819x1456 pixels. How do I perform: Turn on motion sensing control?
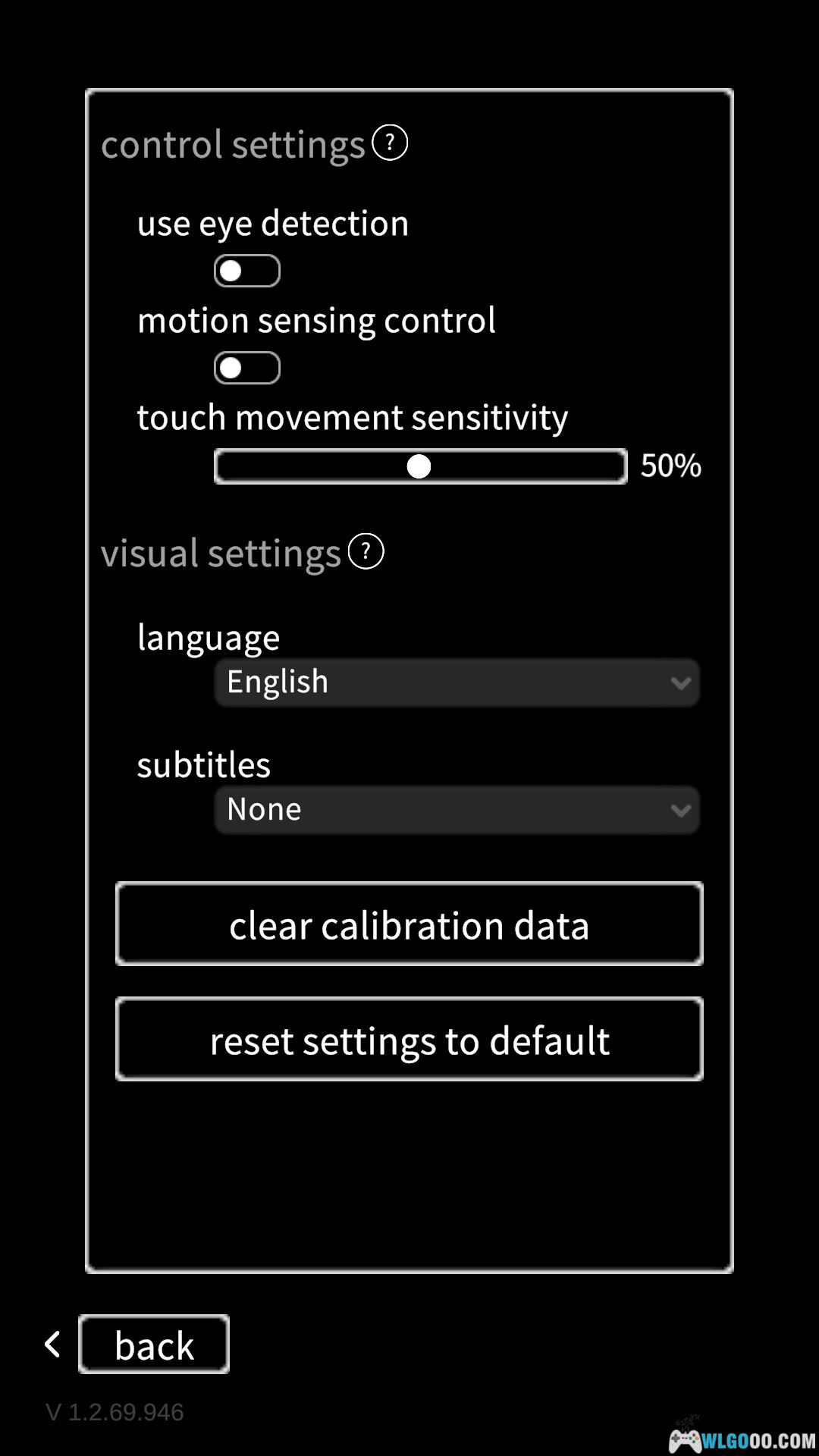coord(247,368)
